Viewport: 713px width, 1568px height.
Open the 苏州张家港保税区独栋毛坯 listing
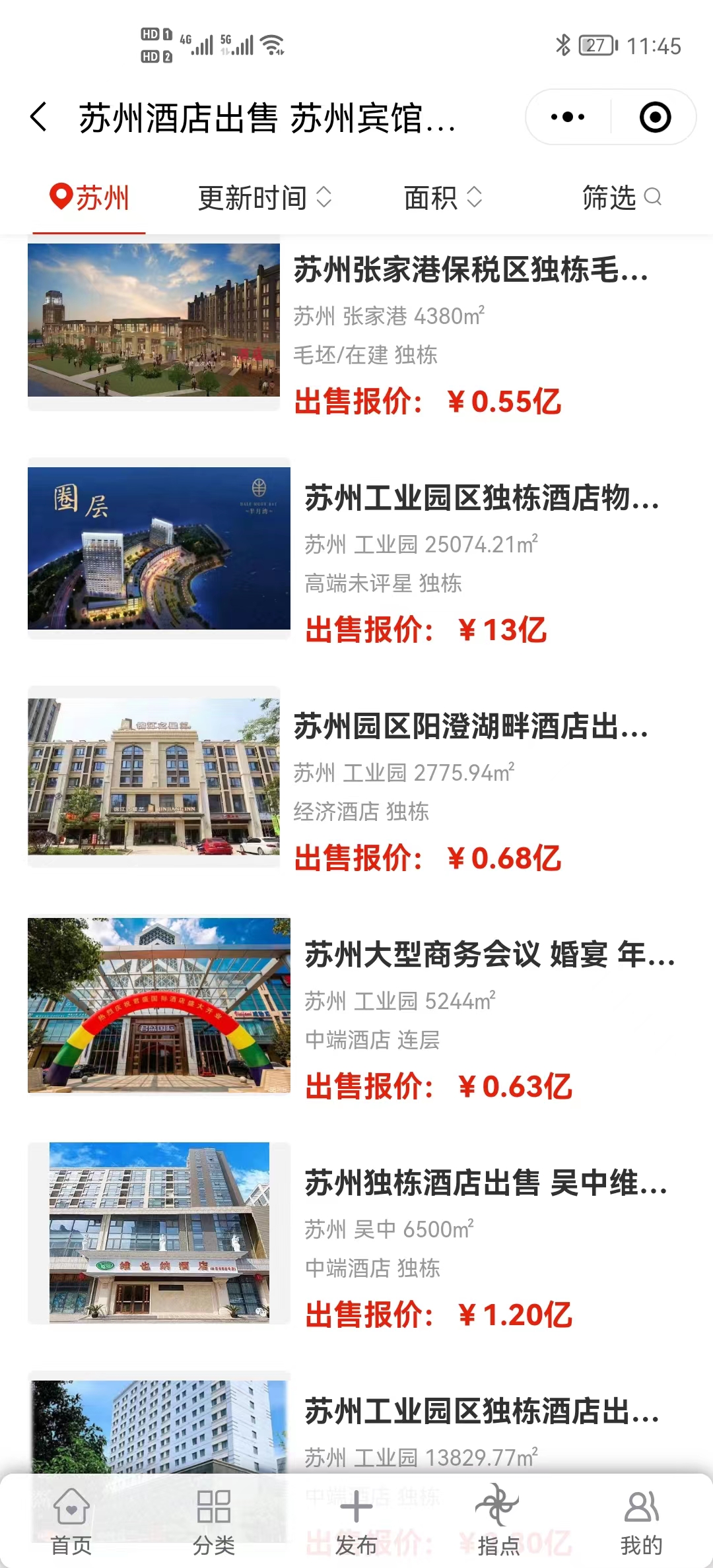[470, 271]
